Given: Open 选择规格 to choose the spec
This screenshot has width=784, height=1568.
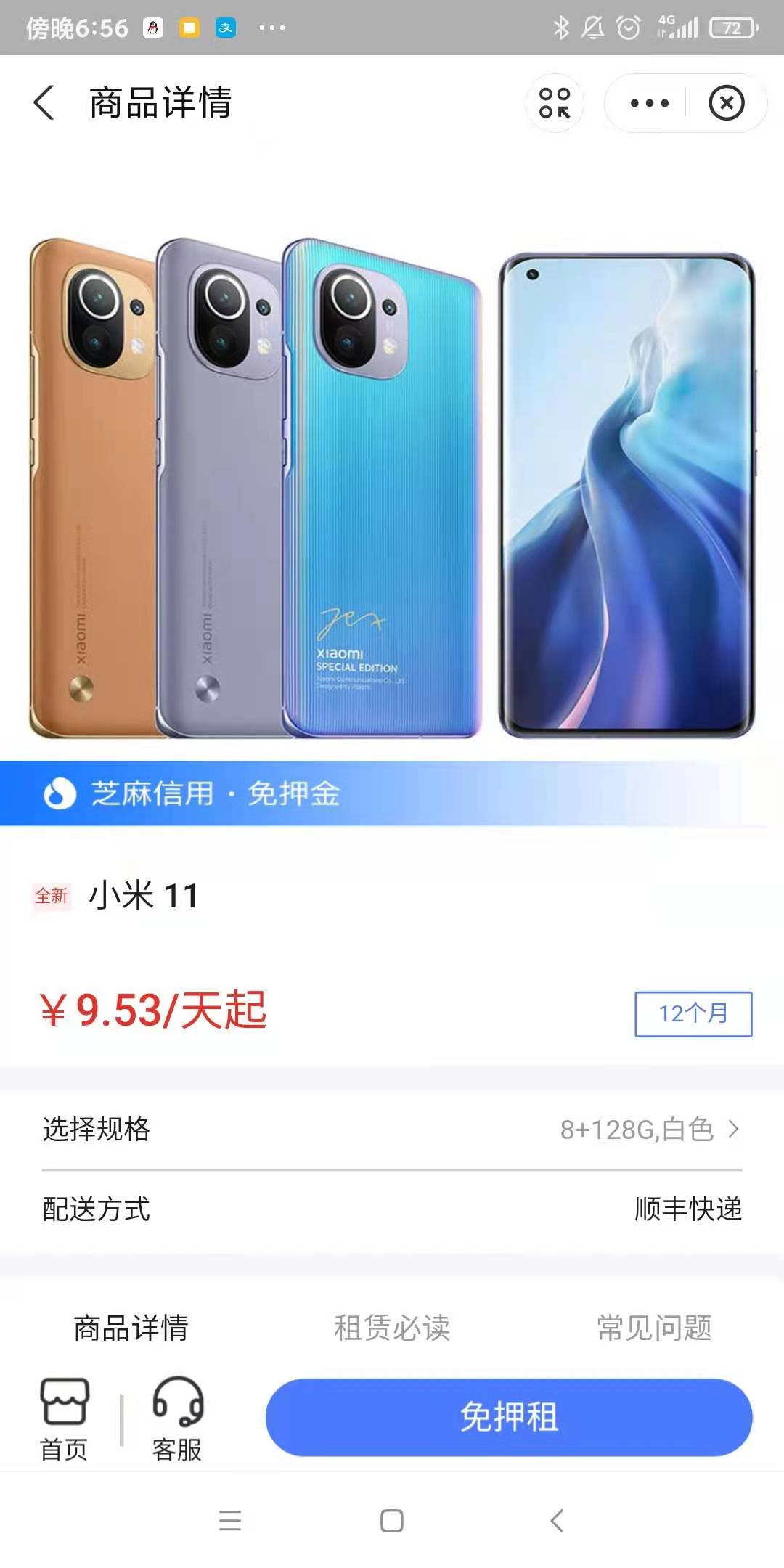Looking at the screenshot, I should (x=392, y=1130).
